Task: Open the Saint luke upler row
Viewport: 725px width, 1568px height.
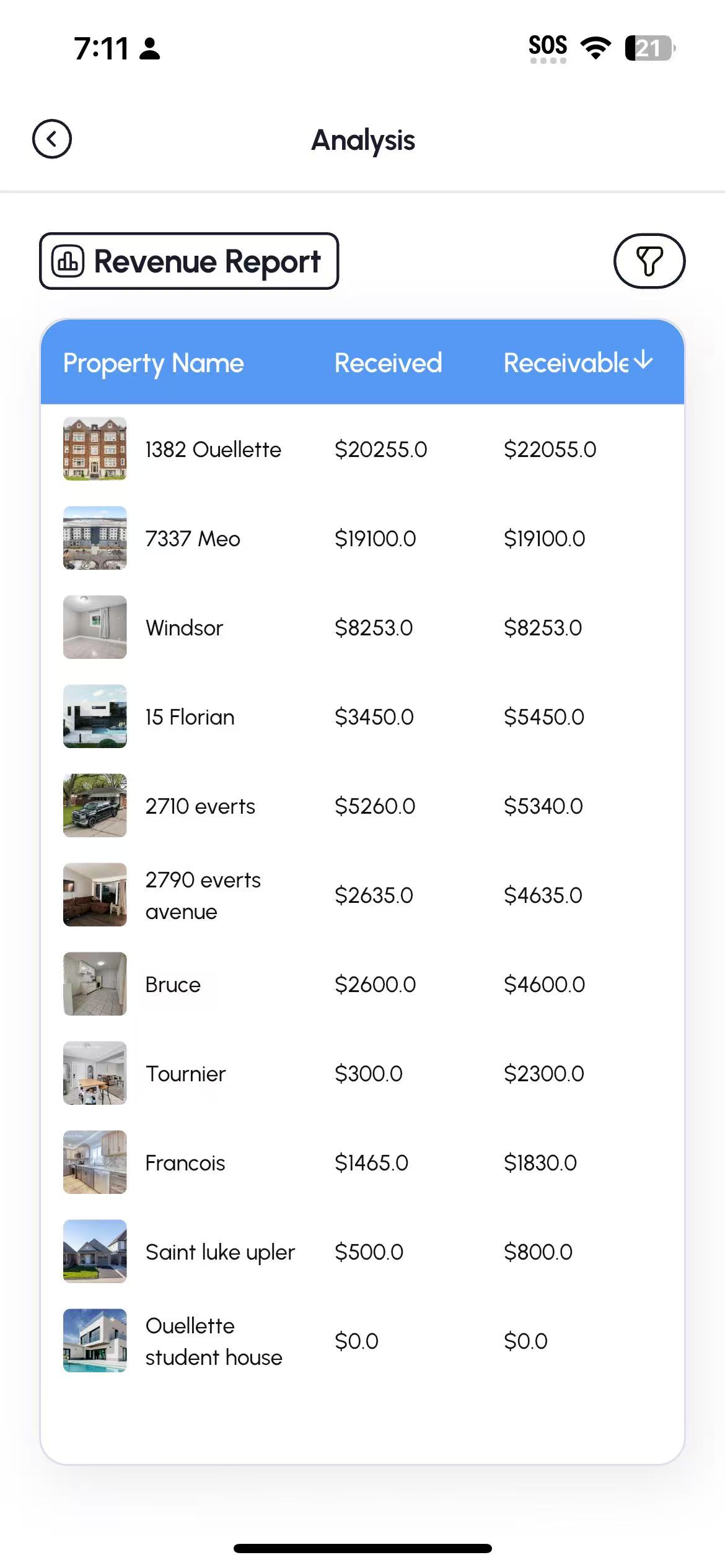Action: point(220,1252)
